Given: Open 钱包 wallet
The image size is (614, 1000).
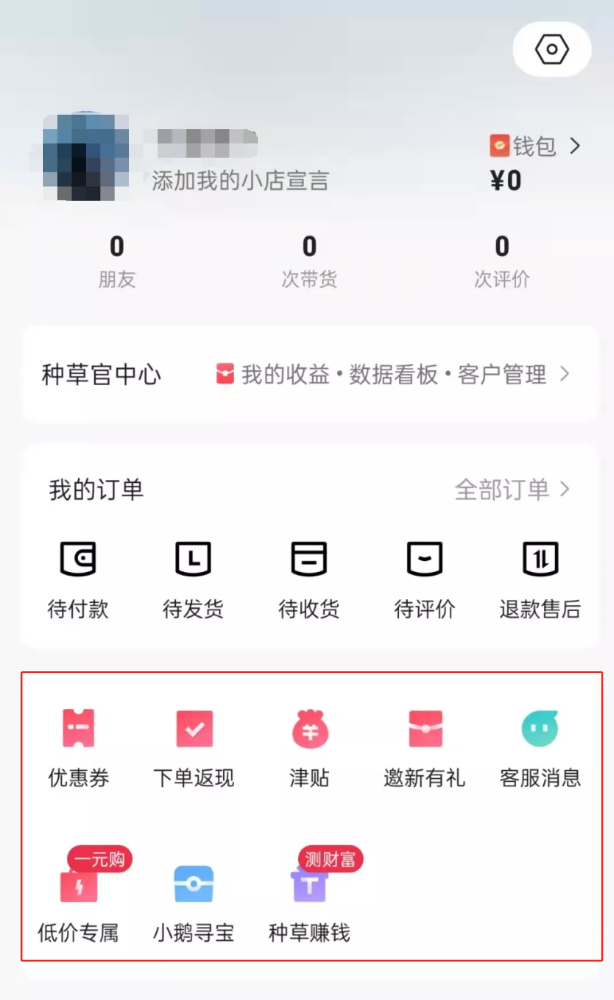Looking at the screenshot, I should (534, 147).
